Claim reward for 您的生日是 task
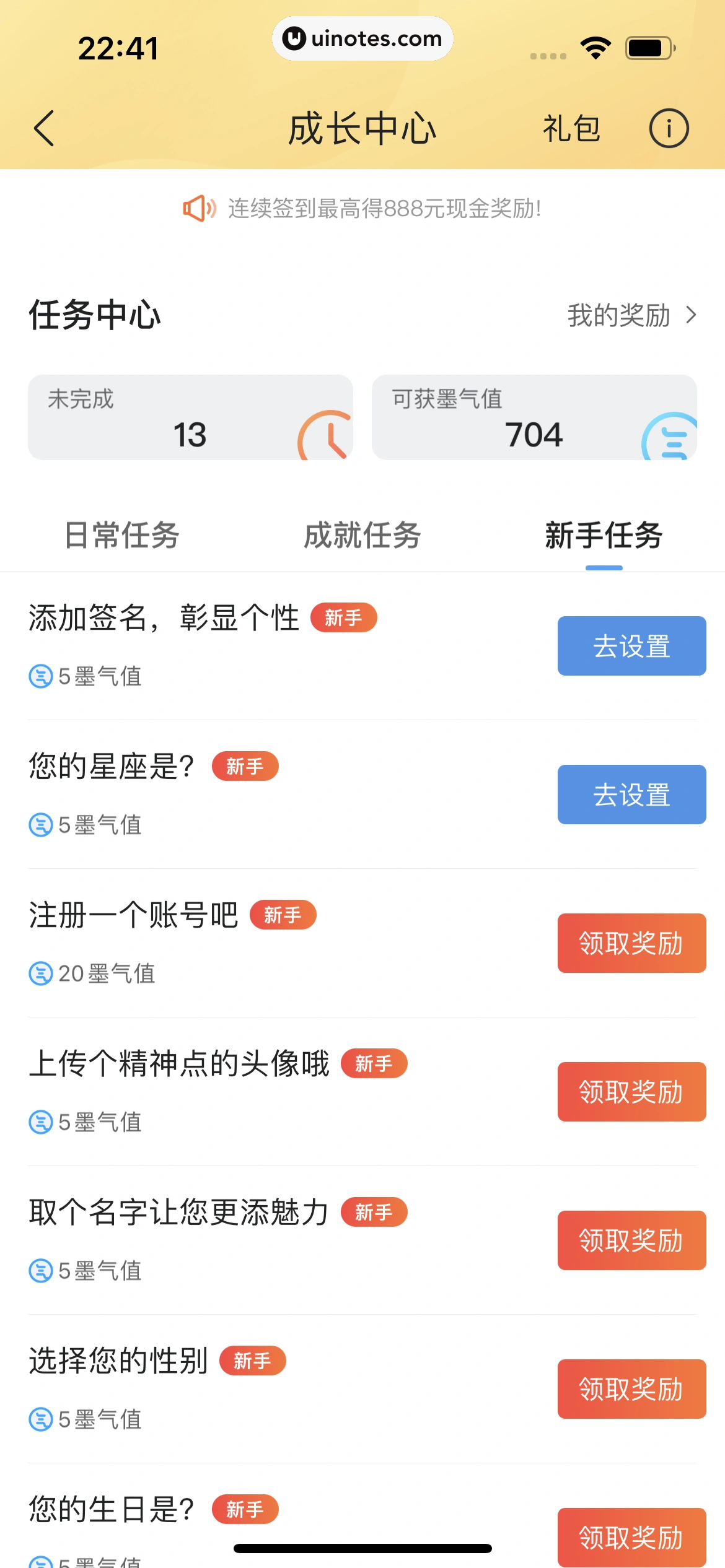The image size is (725, 1568). point(631,1536)
